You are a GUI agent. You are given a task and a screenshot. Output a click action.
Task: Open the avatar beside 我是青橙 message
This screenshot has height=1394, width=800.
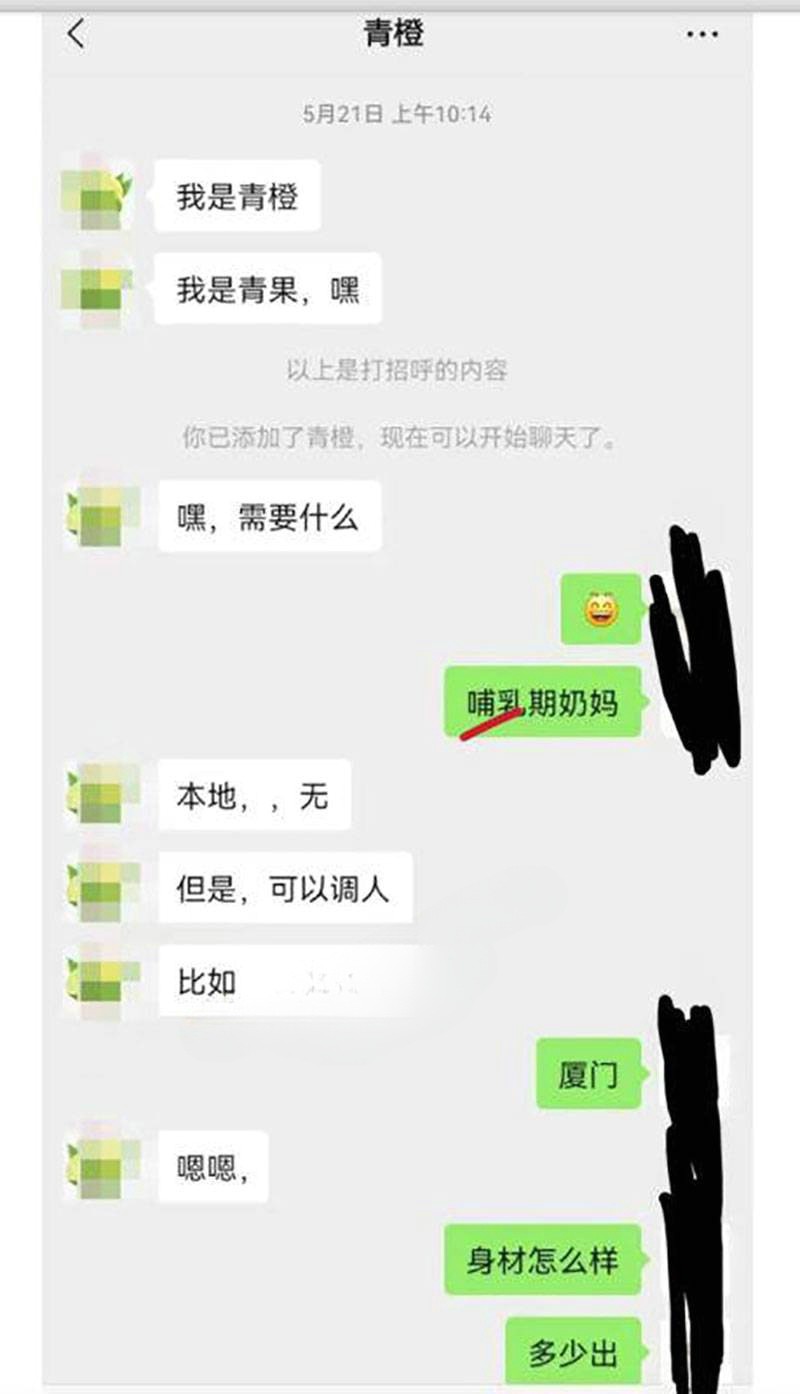96,195
